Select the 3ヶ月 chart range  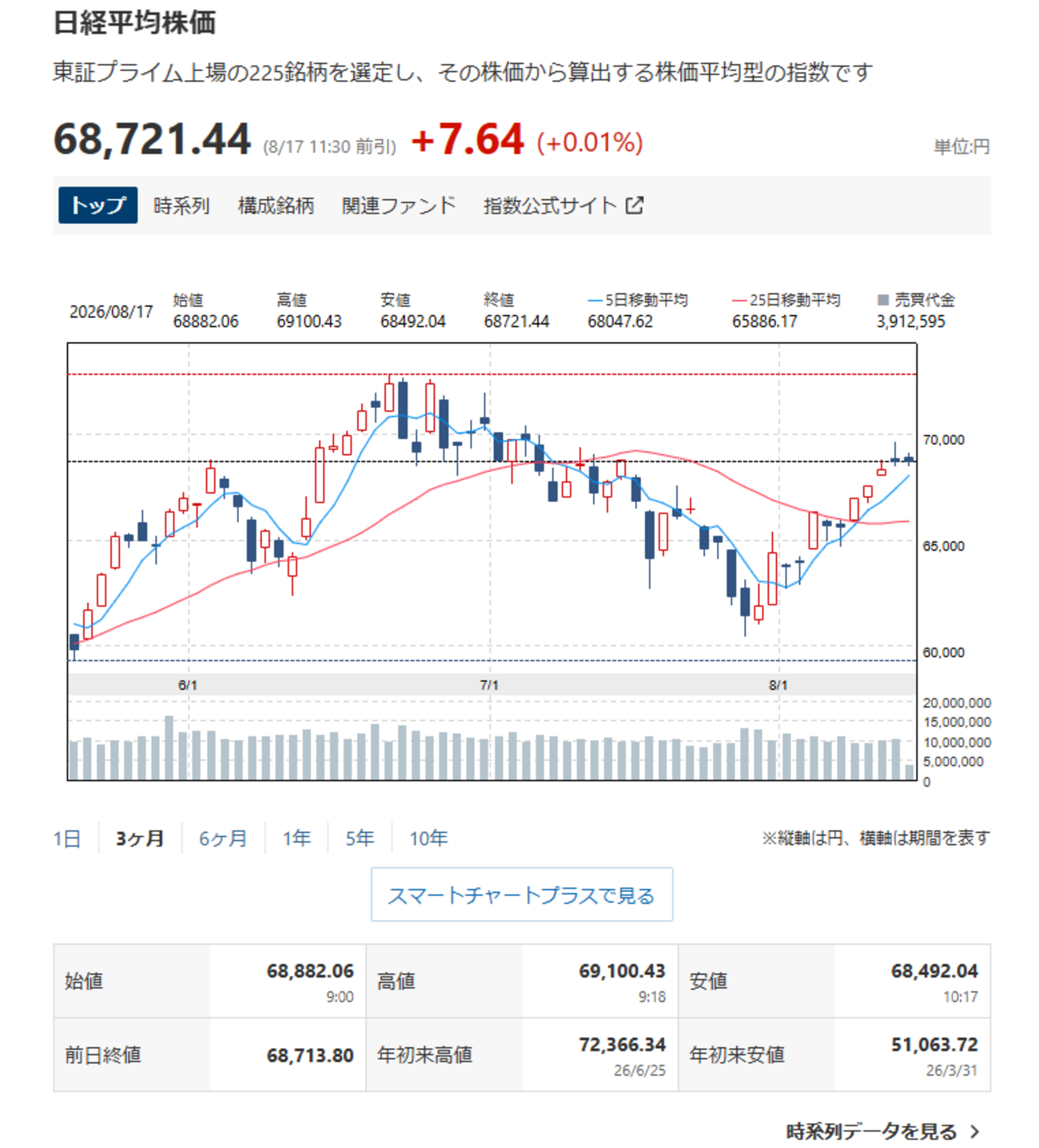pyautogui.click(x=140, y=838)
